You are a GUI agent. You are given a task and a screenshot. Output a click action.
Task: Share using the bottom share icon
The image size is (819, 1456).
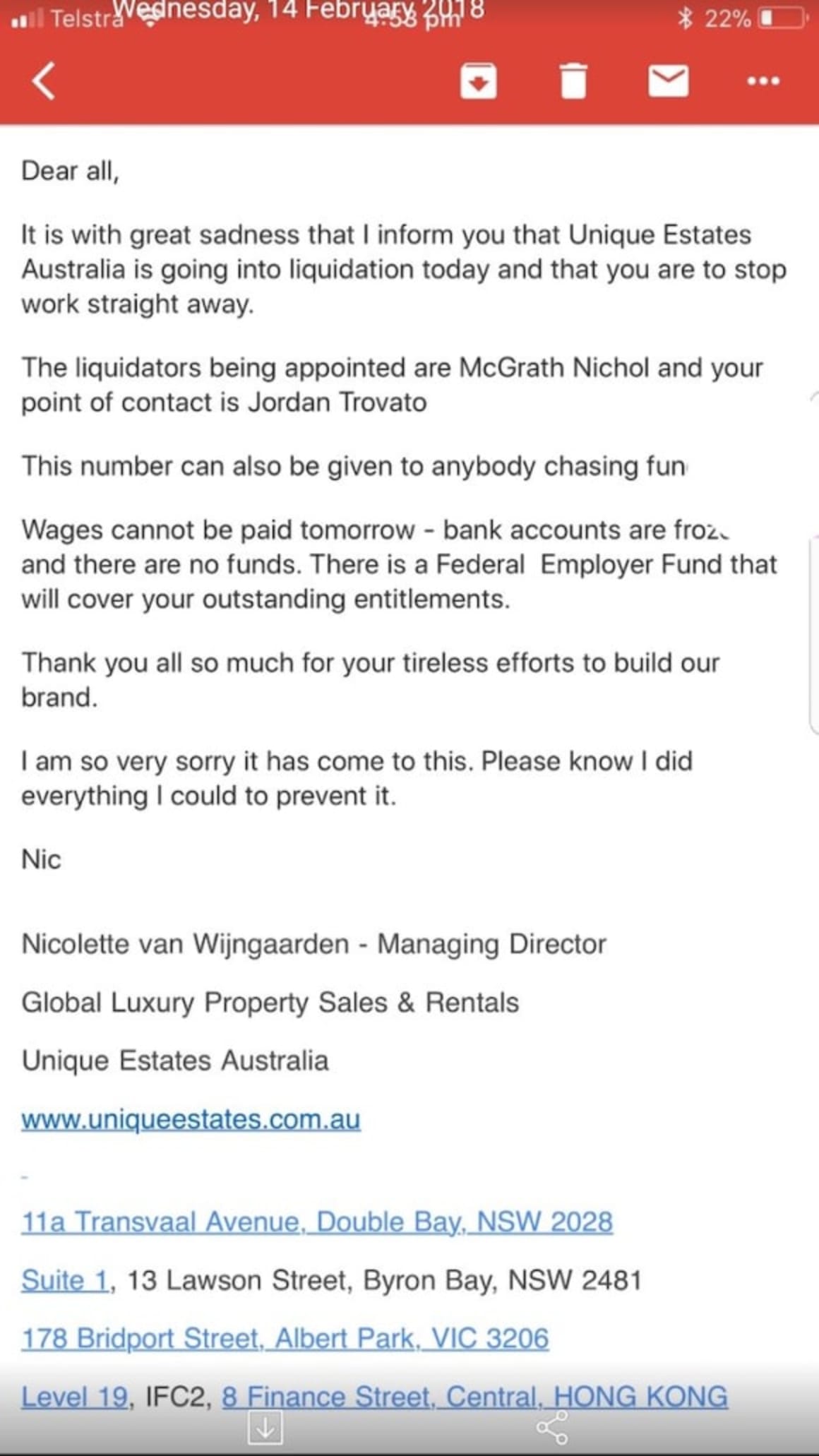pos(552,1428)
